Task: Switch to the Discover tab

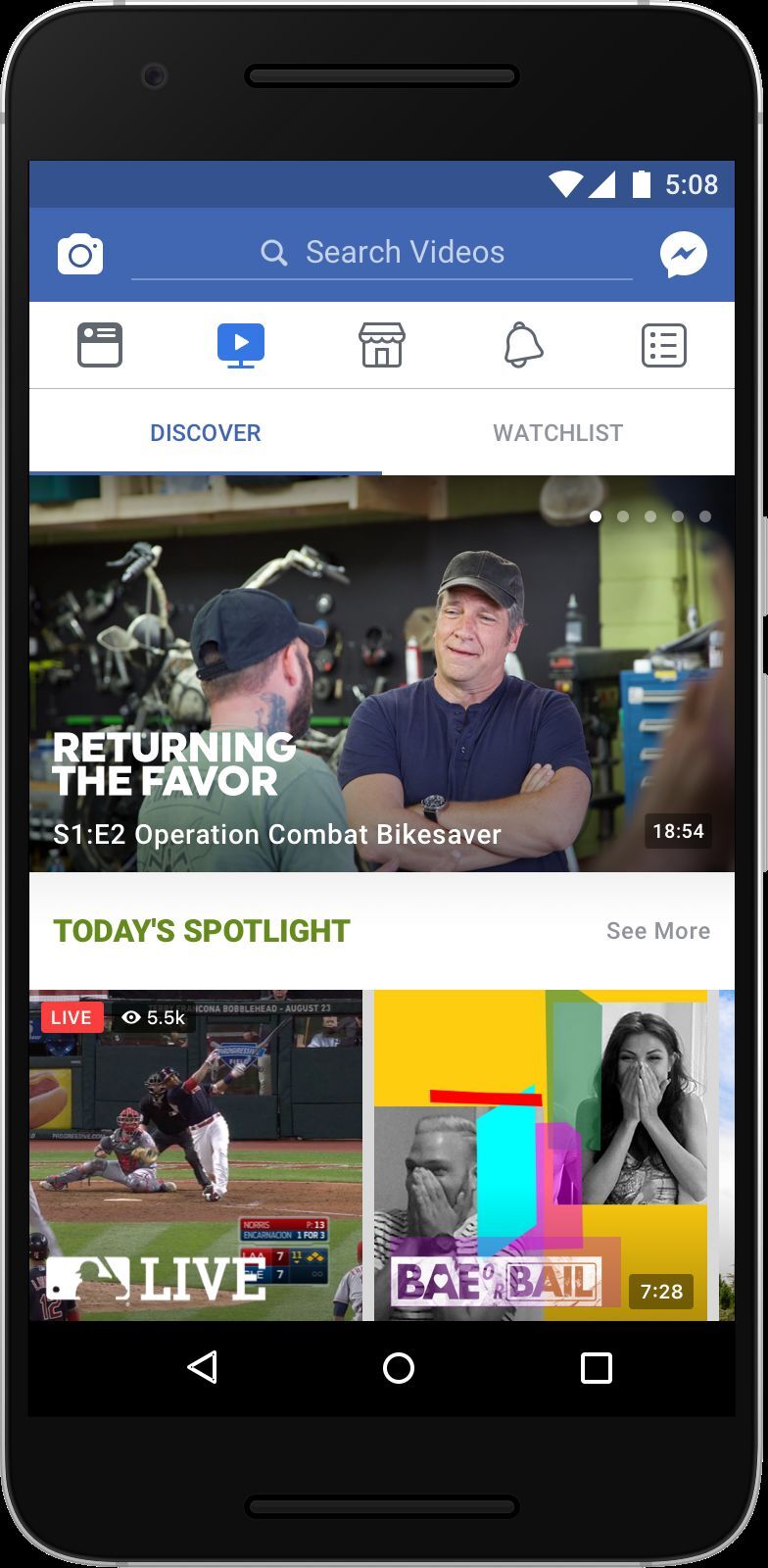Action: [206, 433]
